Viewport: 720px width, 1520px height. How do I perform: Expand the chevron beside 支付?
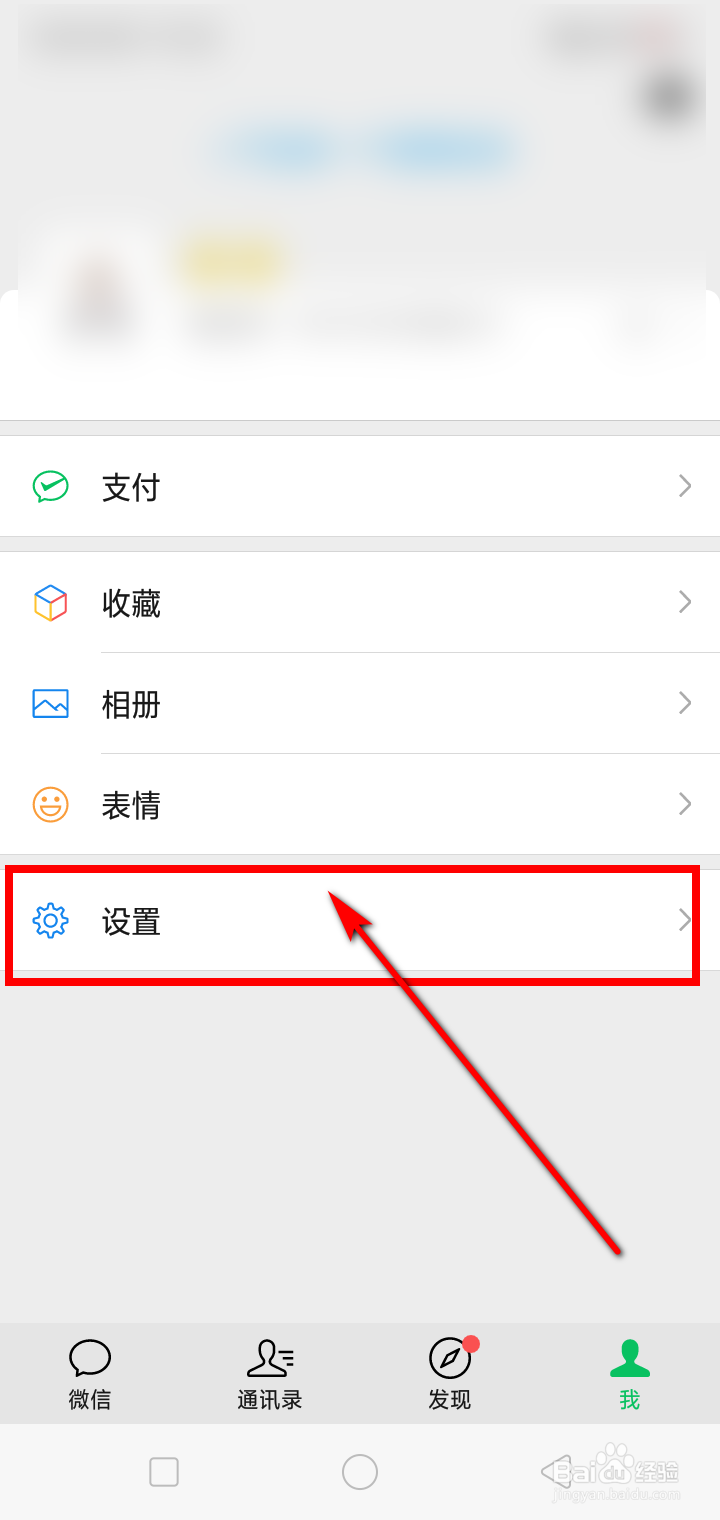684,486
